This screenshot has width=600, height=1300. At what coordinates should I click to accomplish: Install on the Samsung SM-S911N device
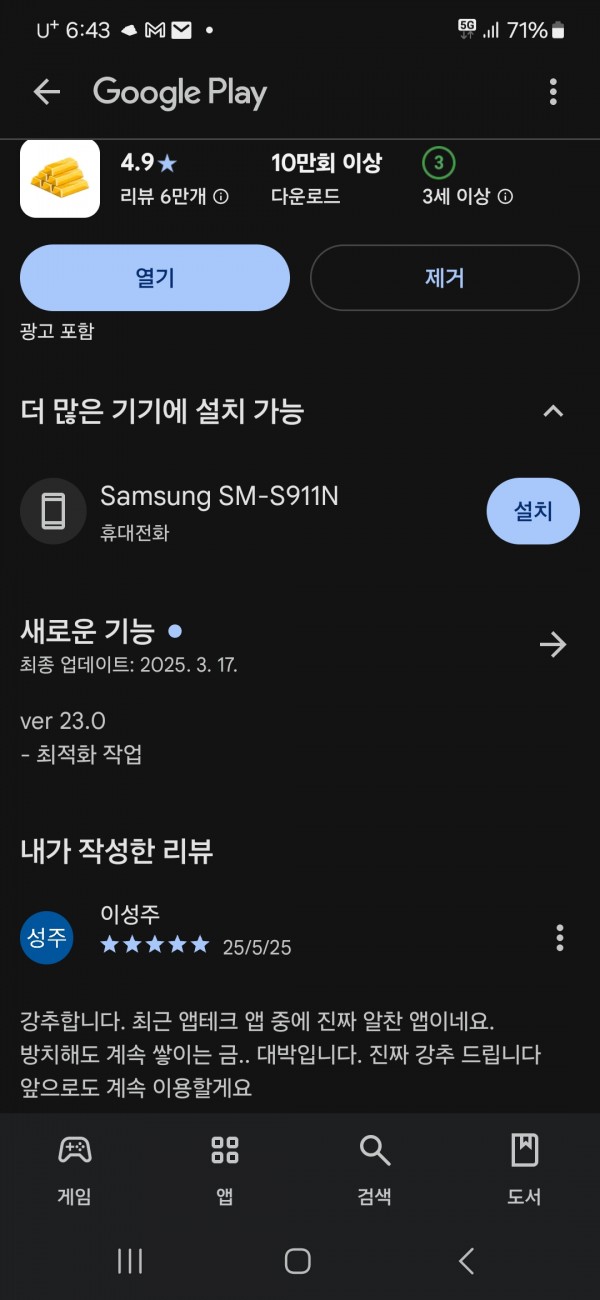[533, 511]
